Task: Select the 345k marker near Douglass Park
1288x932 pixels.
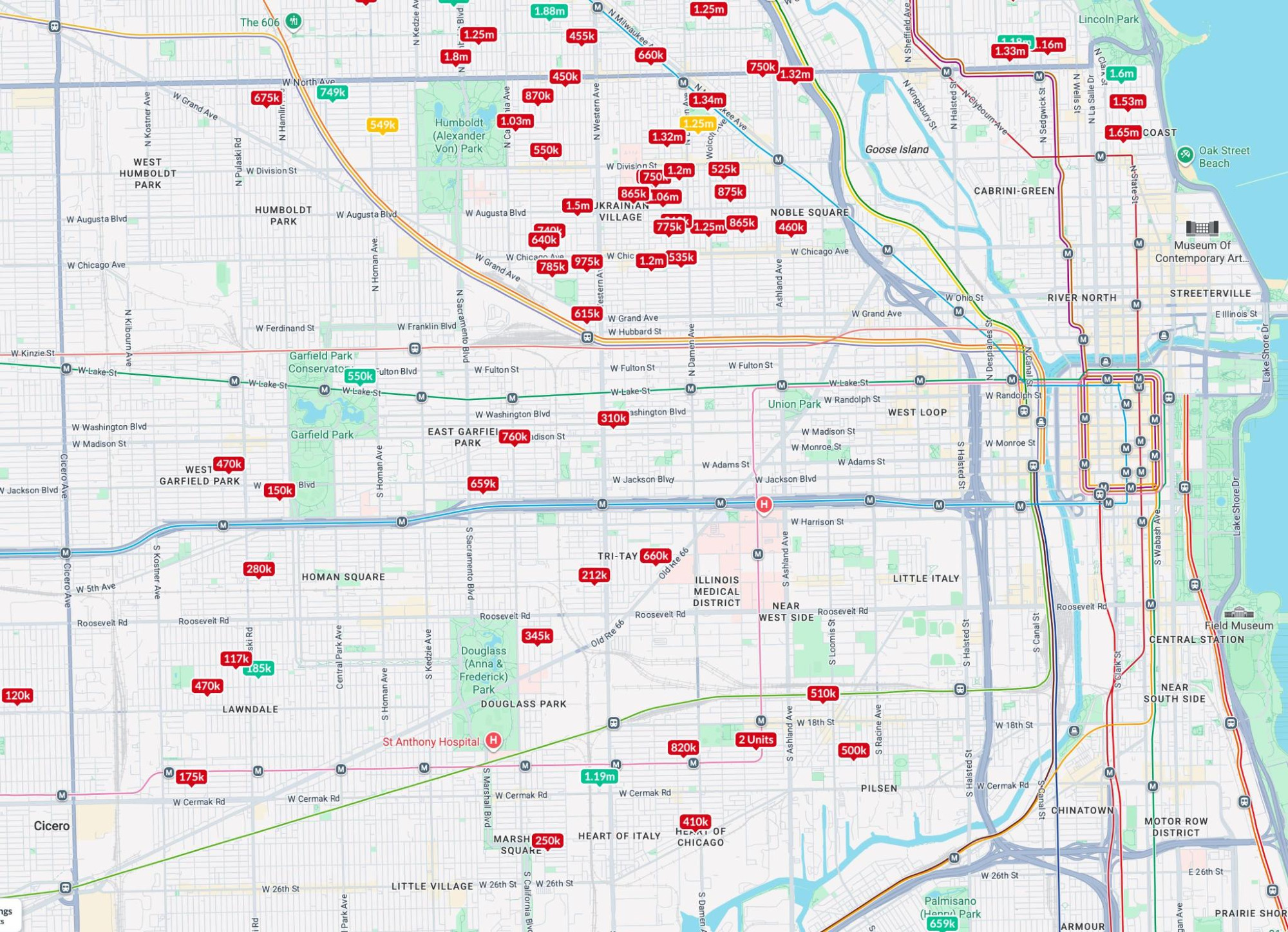Action: [537, 636]
